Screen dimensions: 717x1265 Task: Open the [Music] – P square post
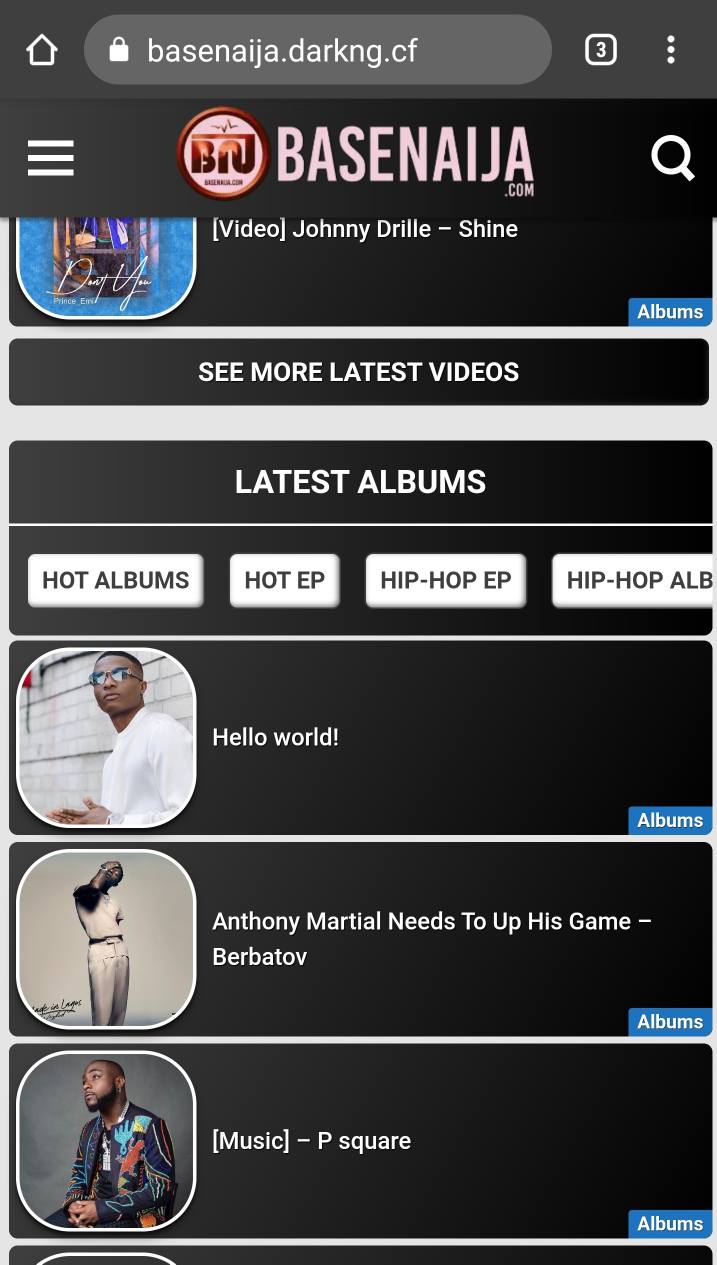coord(312,1141)
